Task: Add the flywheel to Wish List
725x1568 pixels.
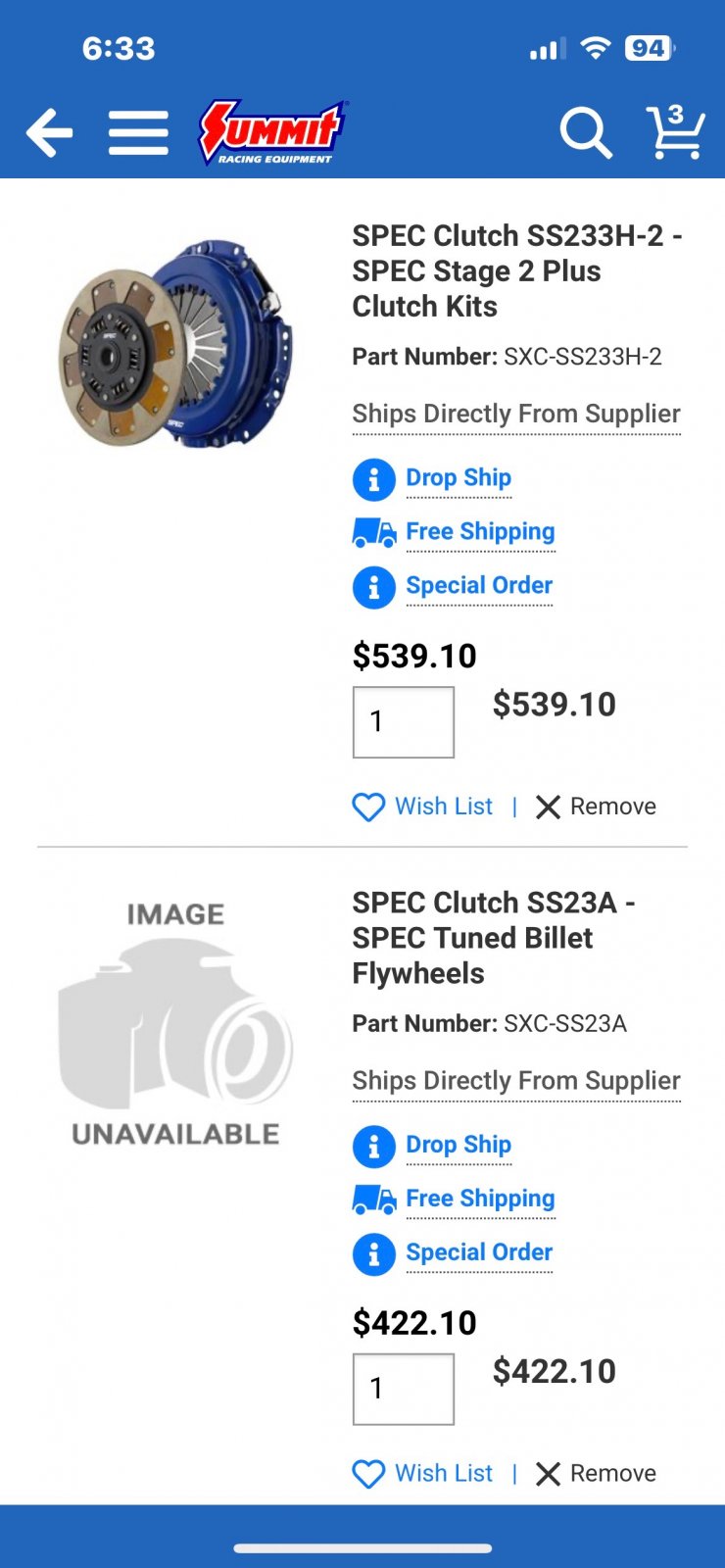Action: (x=422, y=1473)
